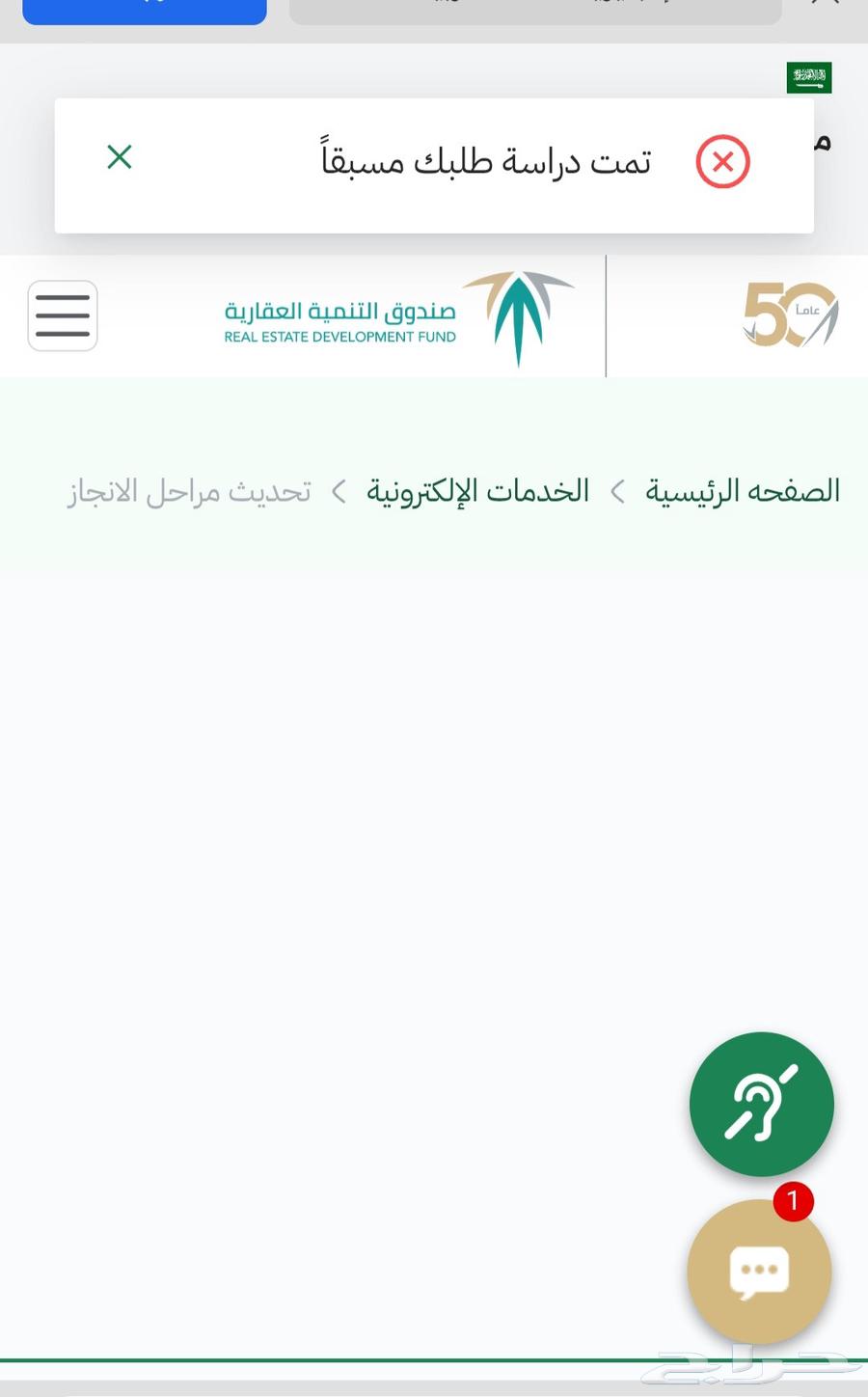Click the REDF arrow symbol in the logo
Image resolution: width=868 pixels, height=1397 pixels.
(518, 314)
